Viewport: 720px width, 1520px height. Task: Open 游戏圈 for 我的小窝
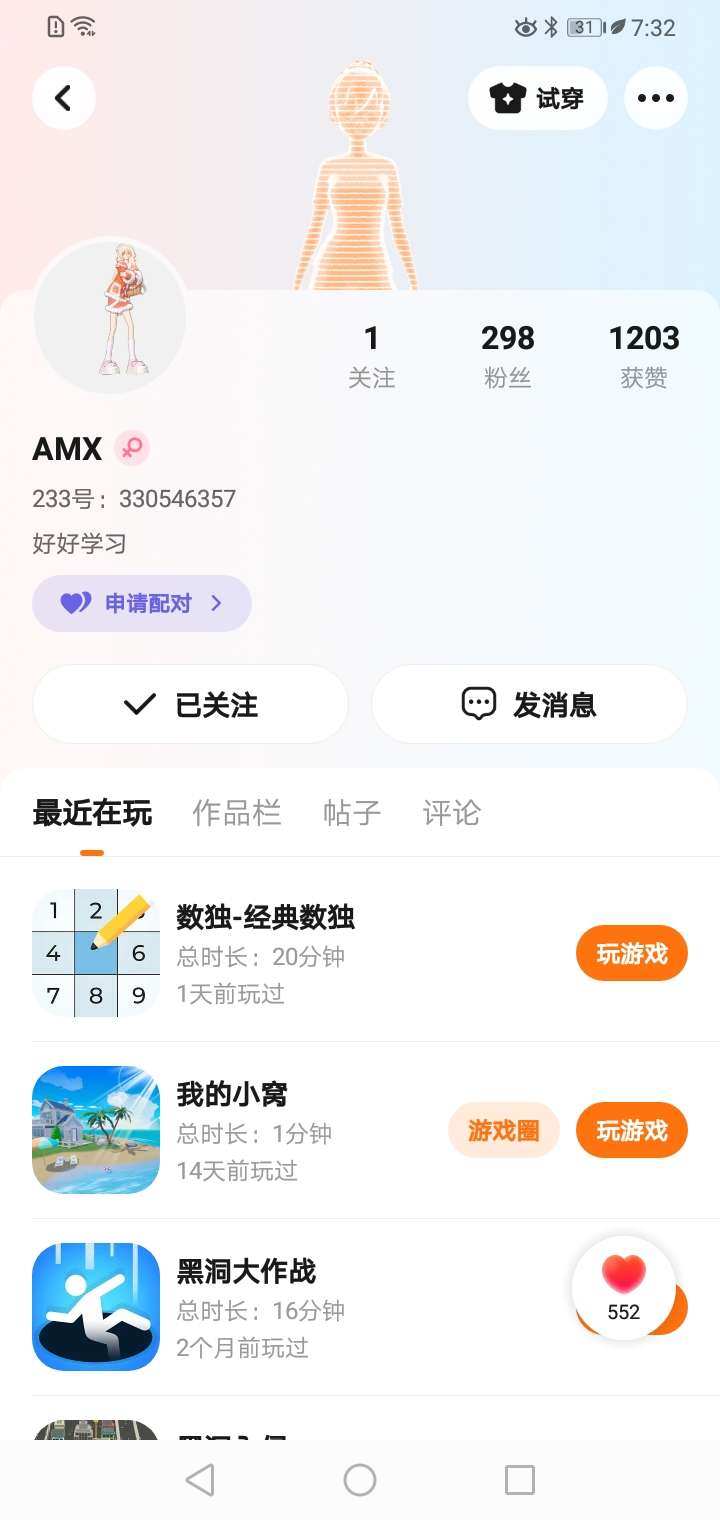click(x=503, y=1130)
